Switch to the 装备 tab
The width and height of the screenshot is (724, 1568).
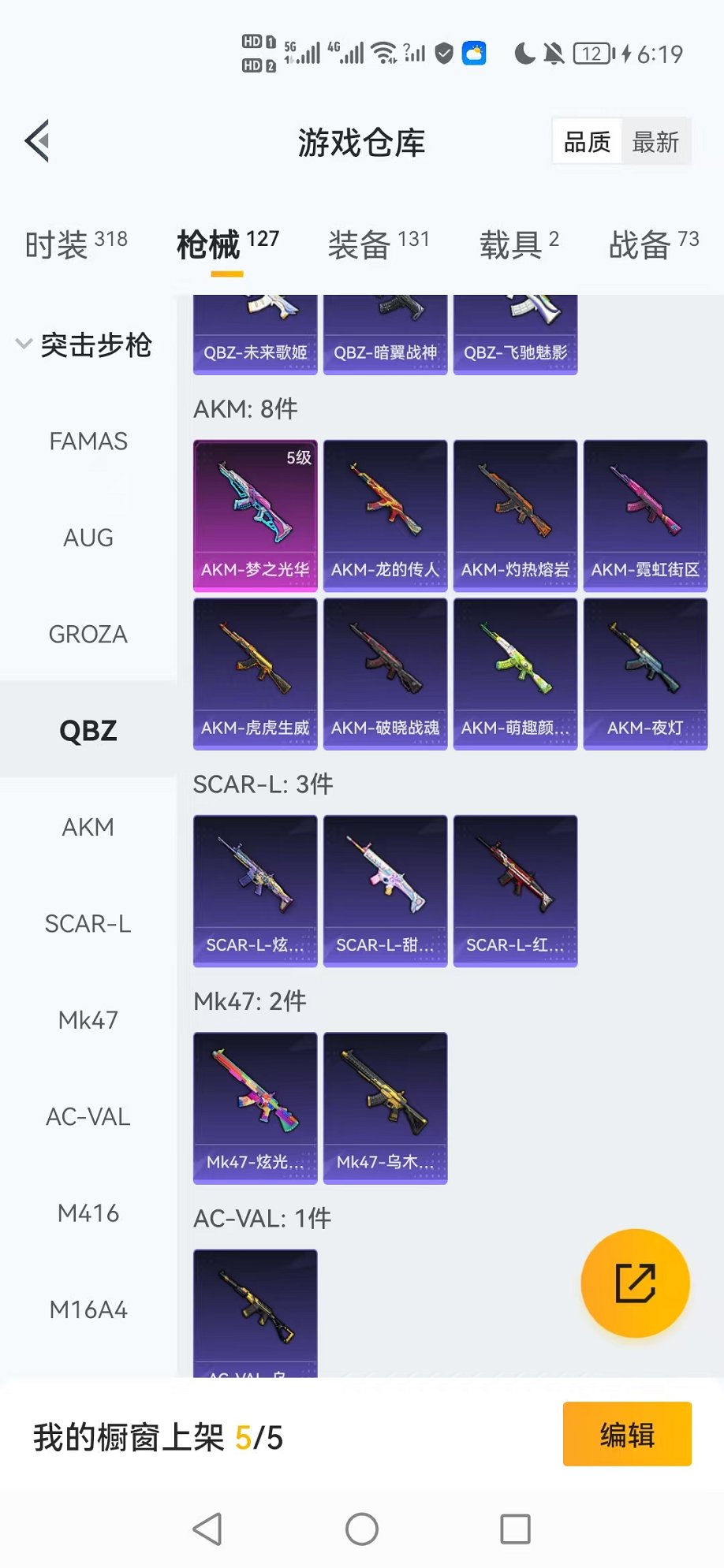pos(379,244)
